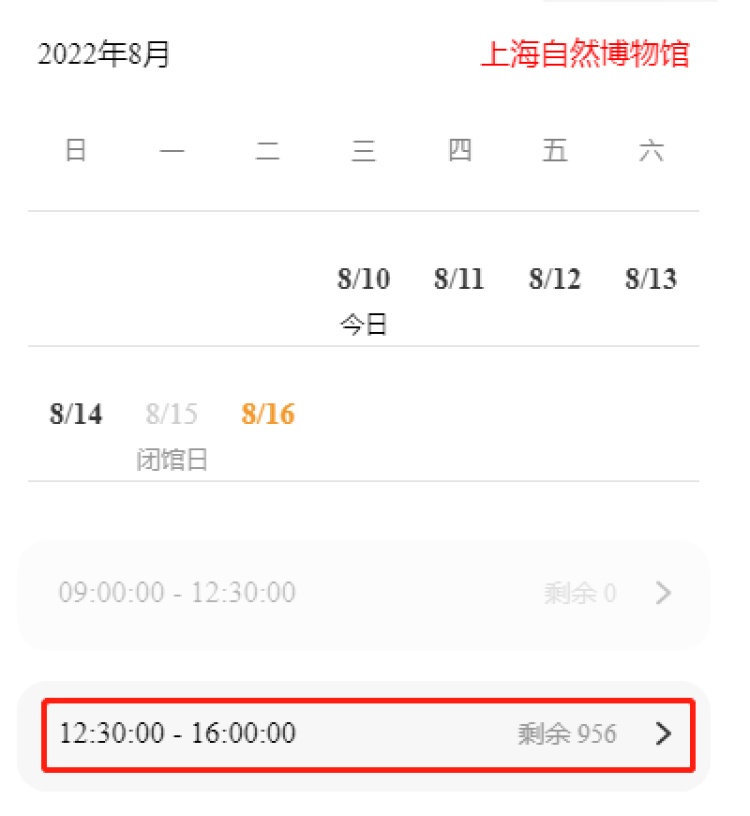Tap the highlighted date 8/16
750x816 pixels.
pos(268,414)
